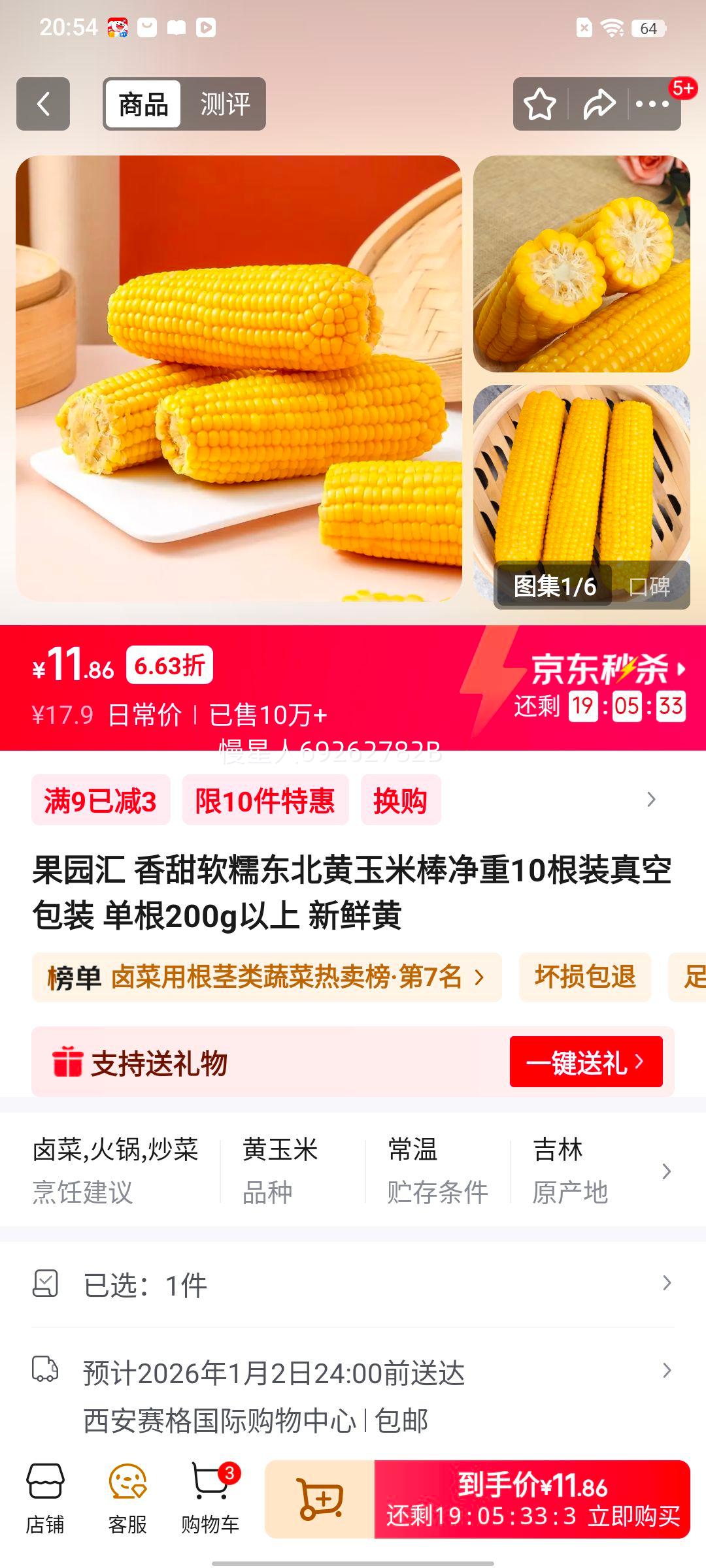
Task: Go back to the previous page
Action: (x=43, y=104)
